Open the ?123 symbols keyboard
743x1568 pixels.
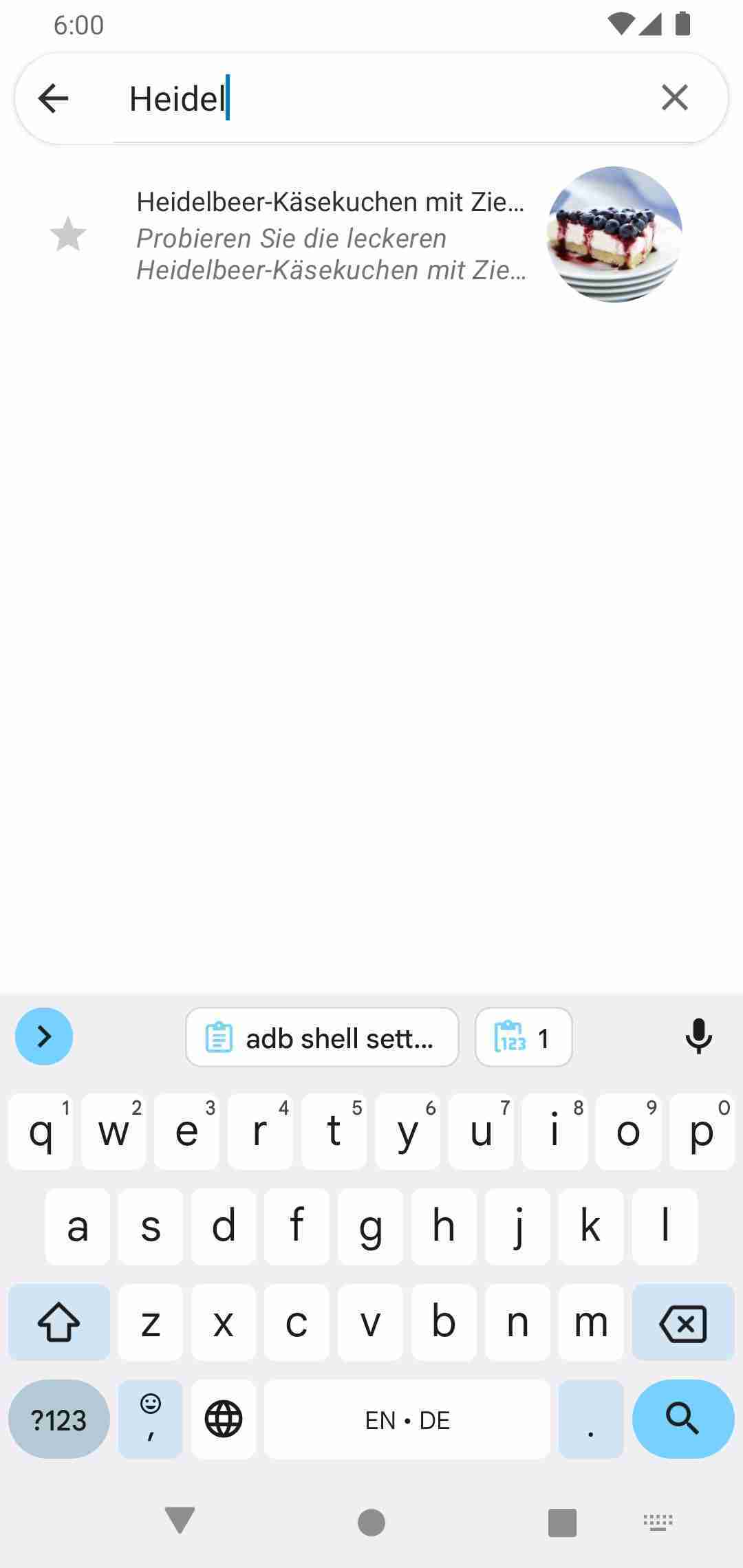click(59, 1419)
